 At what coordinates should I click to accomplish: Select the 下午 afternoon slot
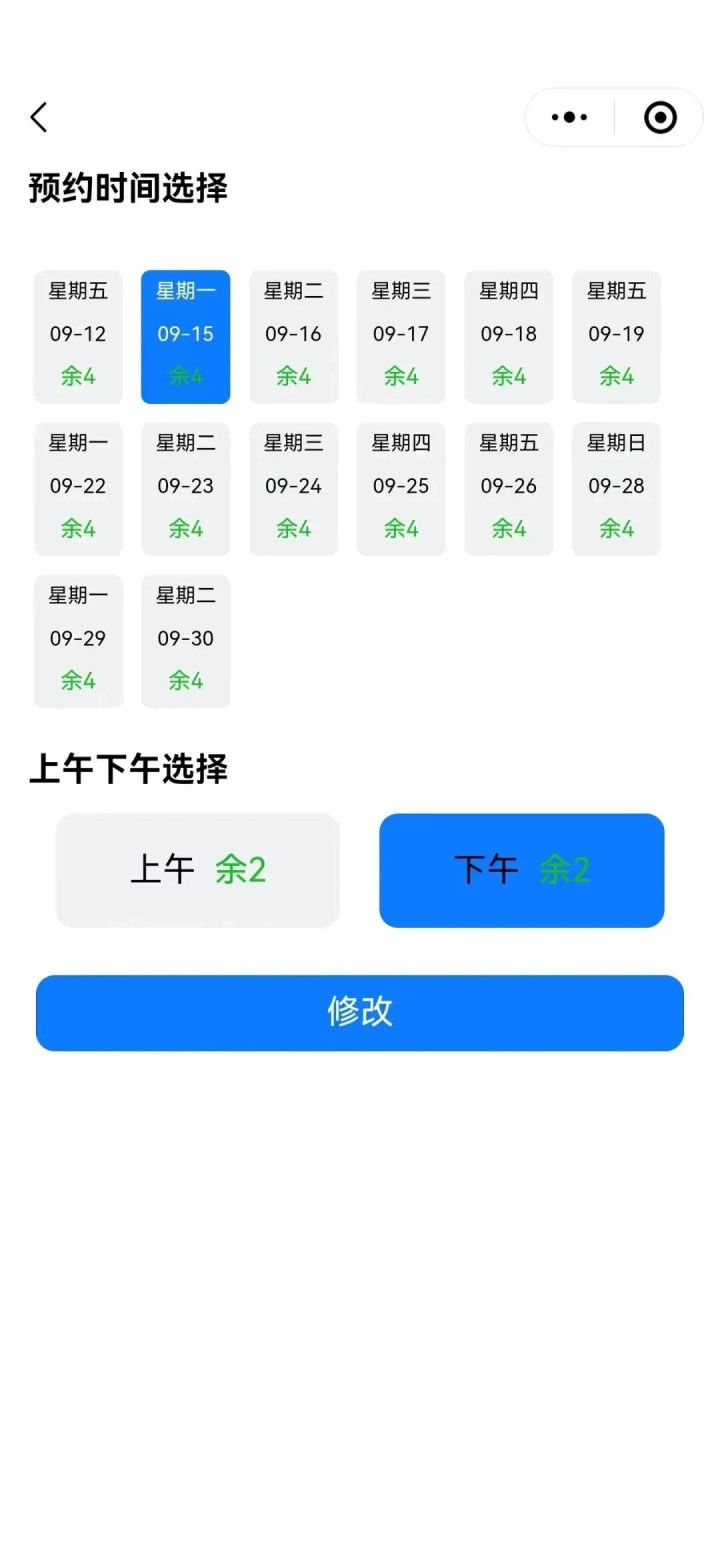(x=522, y=870)
